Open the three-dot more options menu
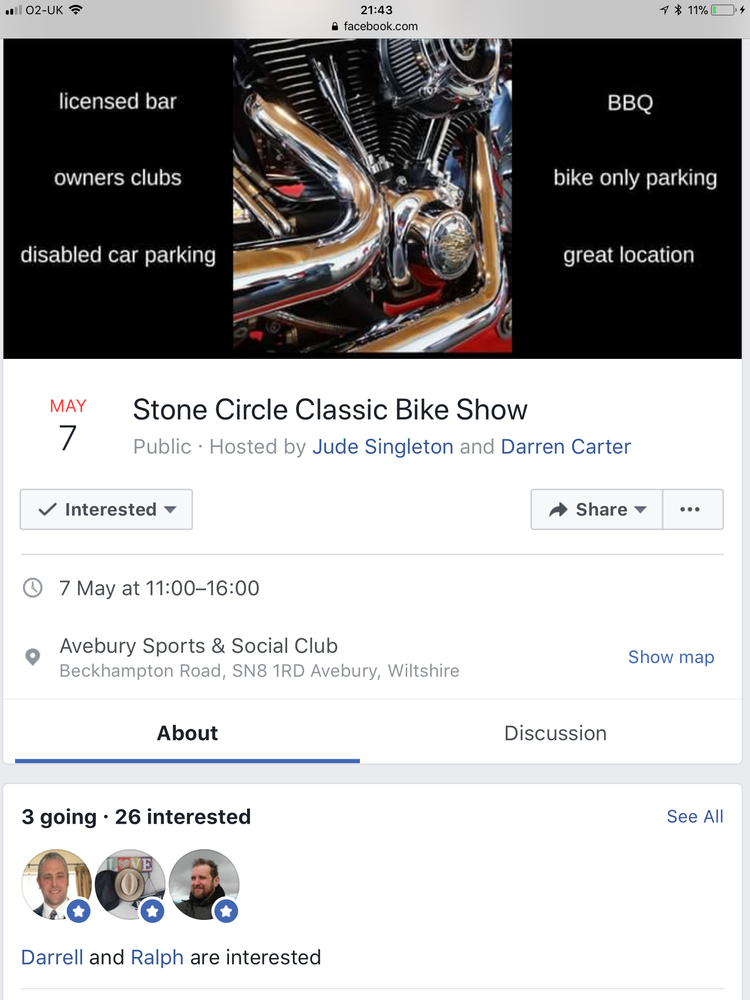The image size is (750, 1000). [690, 509]
